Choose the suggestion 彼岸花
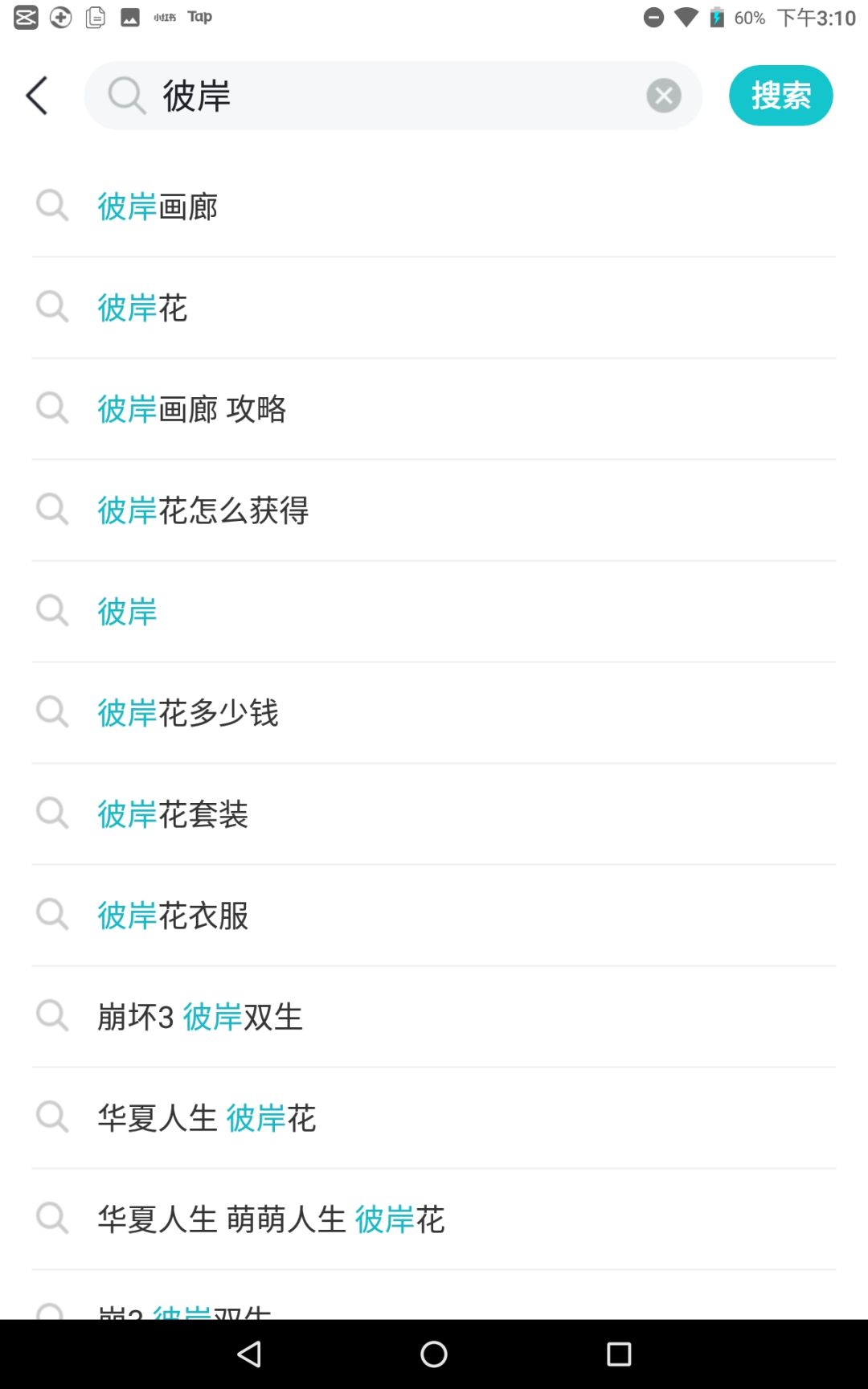The width and height of the screenshot is (868, 1389). [x=434, y=308]
